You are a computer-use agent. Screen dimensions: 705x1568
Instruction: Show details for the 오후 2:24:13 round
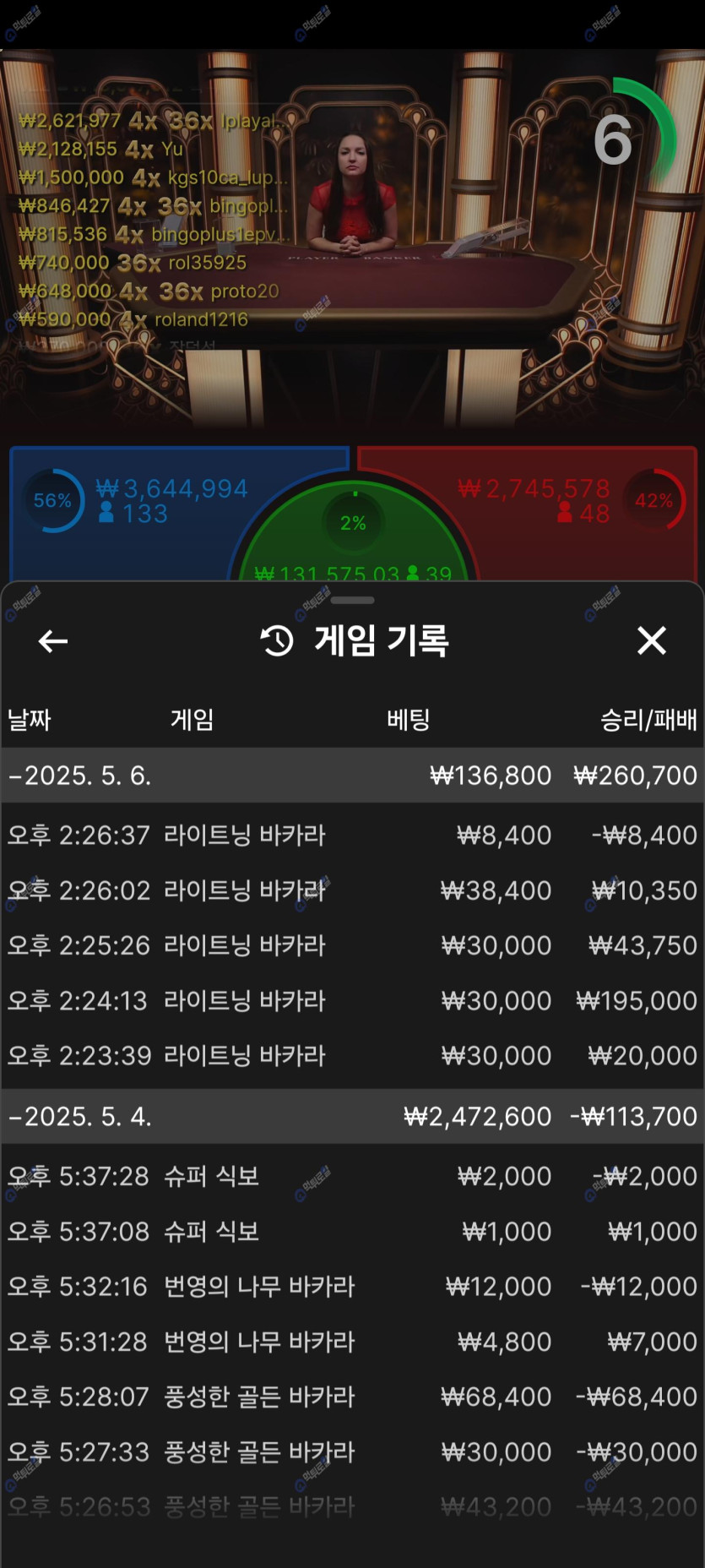[352, 1001]
